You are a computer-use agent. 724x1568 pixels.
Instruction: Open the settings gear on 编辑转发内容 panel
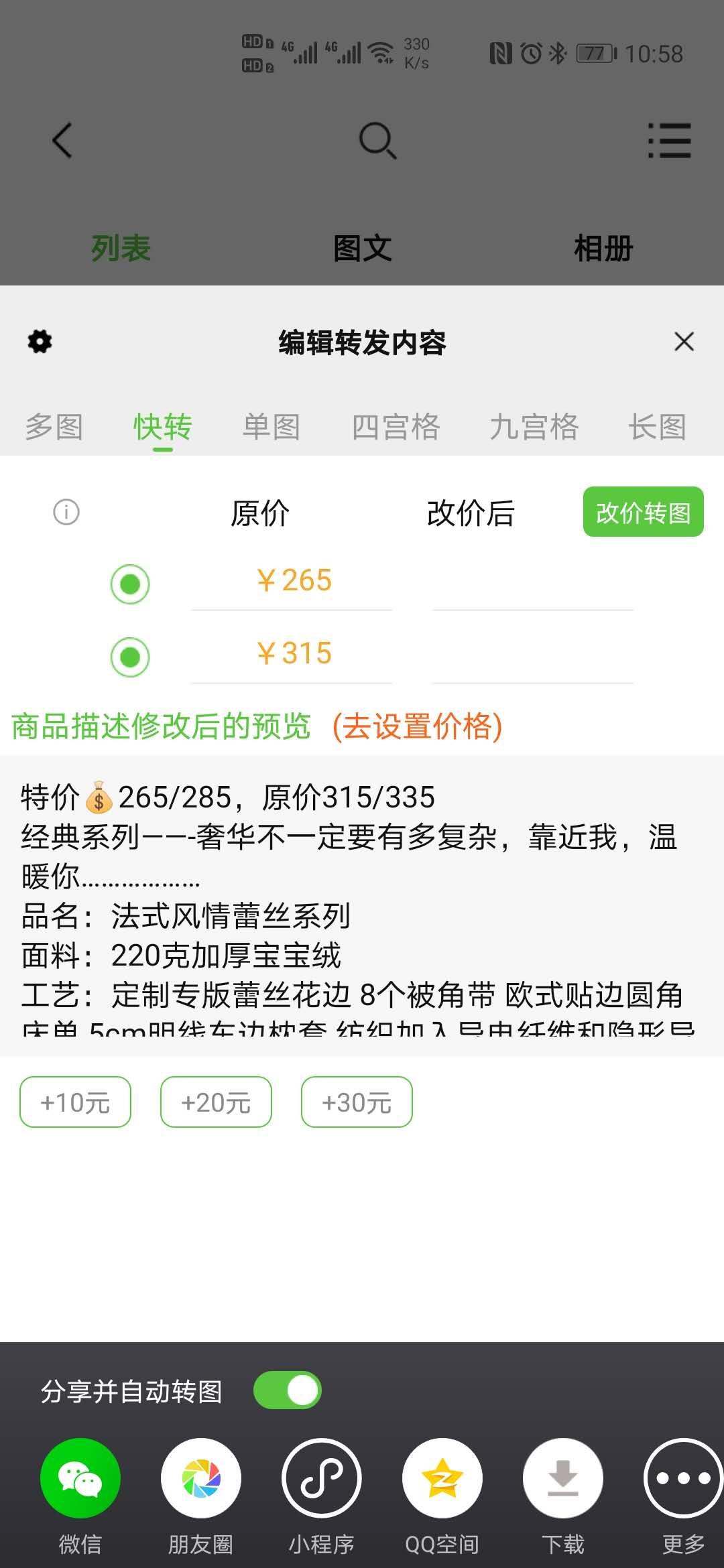pyautogui.click(x=38, y=342)
